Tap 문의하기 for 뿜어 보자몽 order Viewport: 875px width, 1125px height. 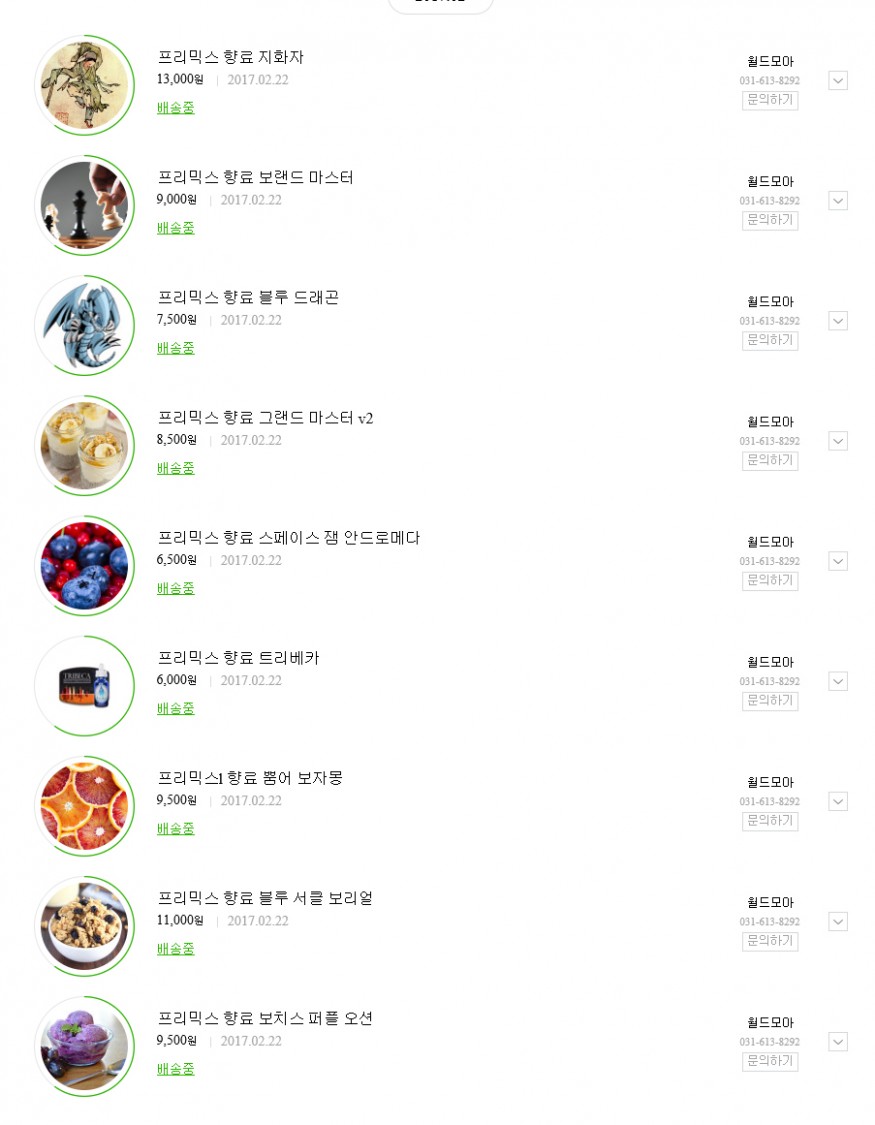click(769, 820)
